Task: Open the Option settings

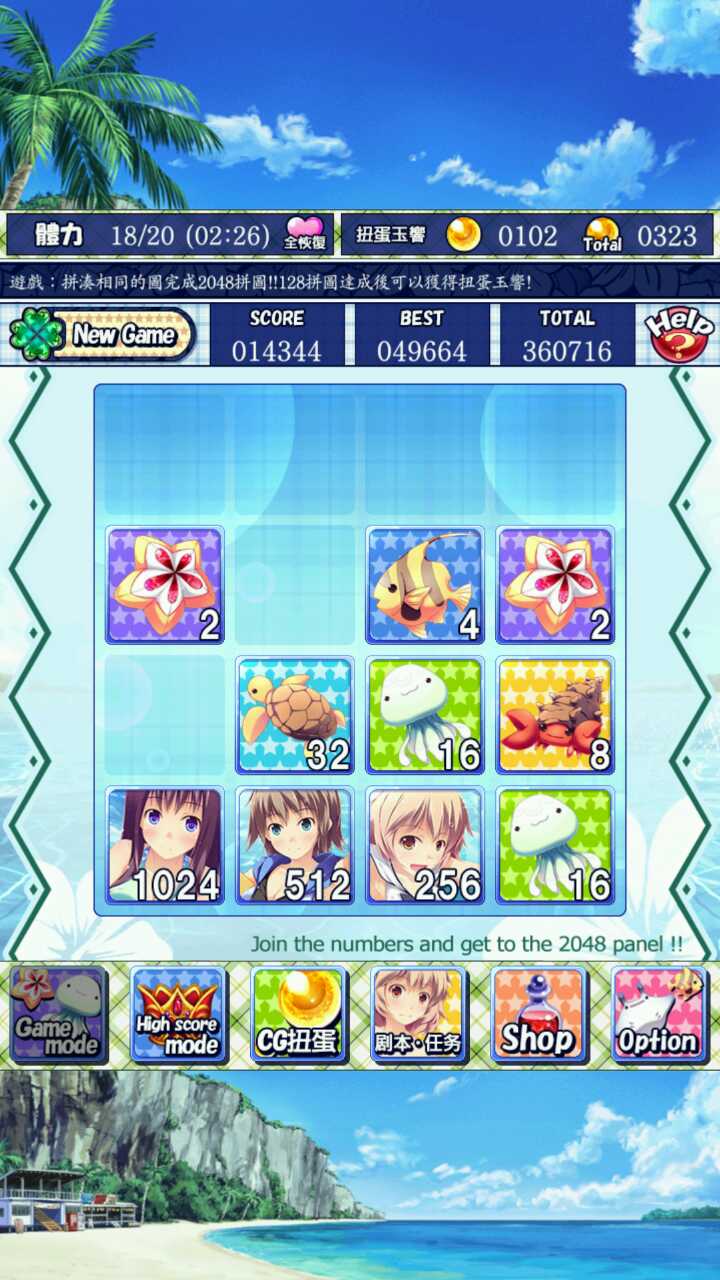Action: (x=658, y=1014)
